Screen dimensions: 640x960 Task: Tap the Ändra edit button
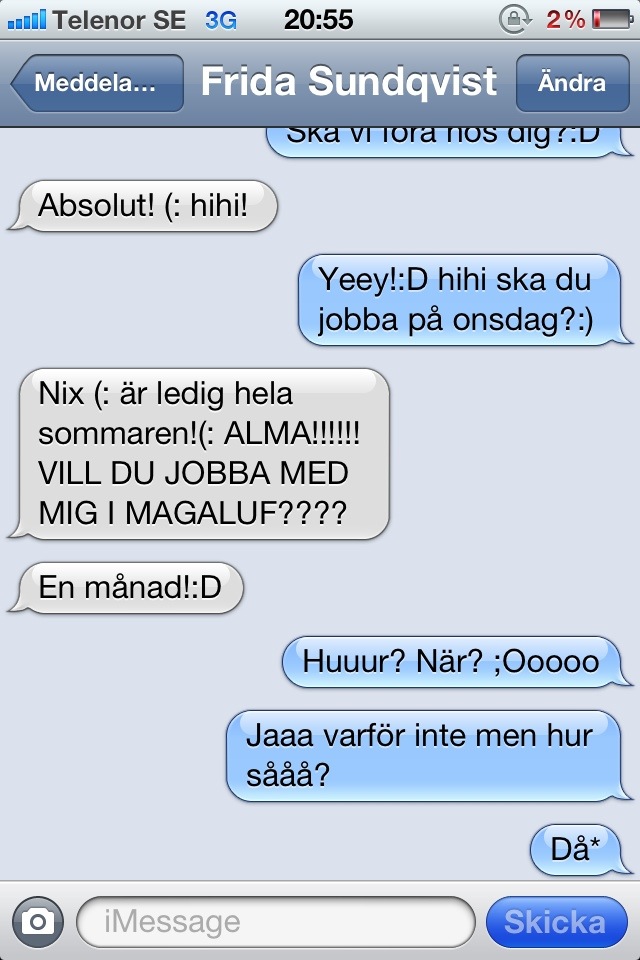pos(572,83)
